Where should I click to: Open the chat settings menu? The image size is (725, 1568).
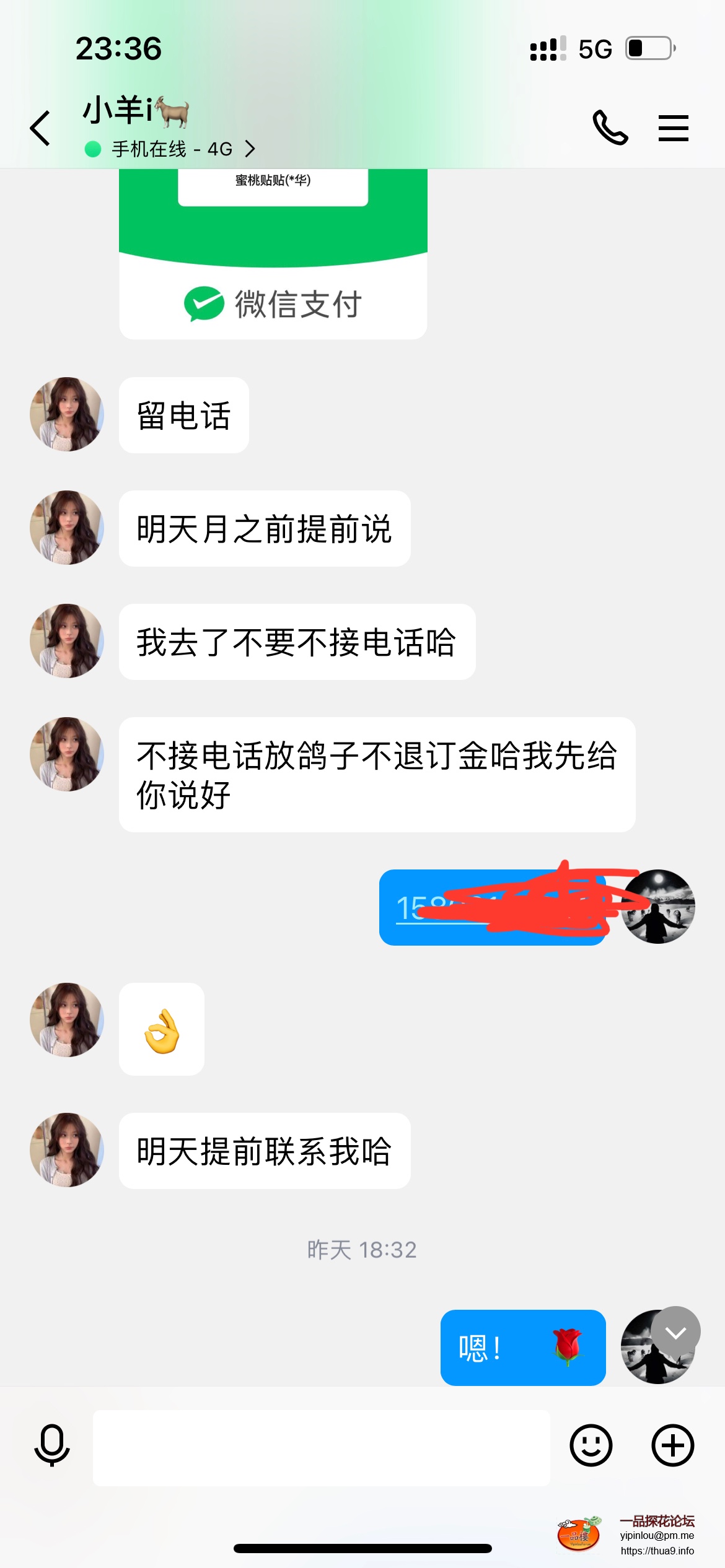[673, 128]
